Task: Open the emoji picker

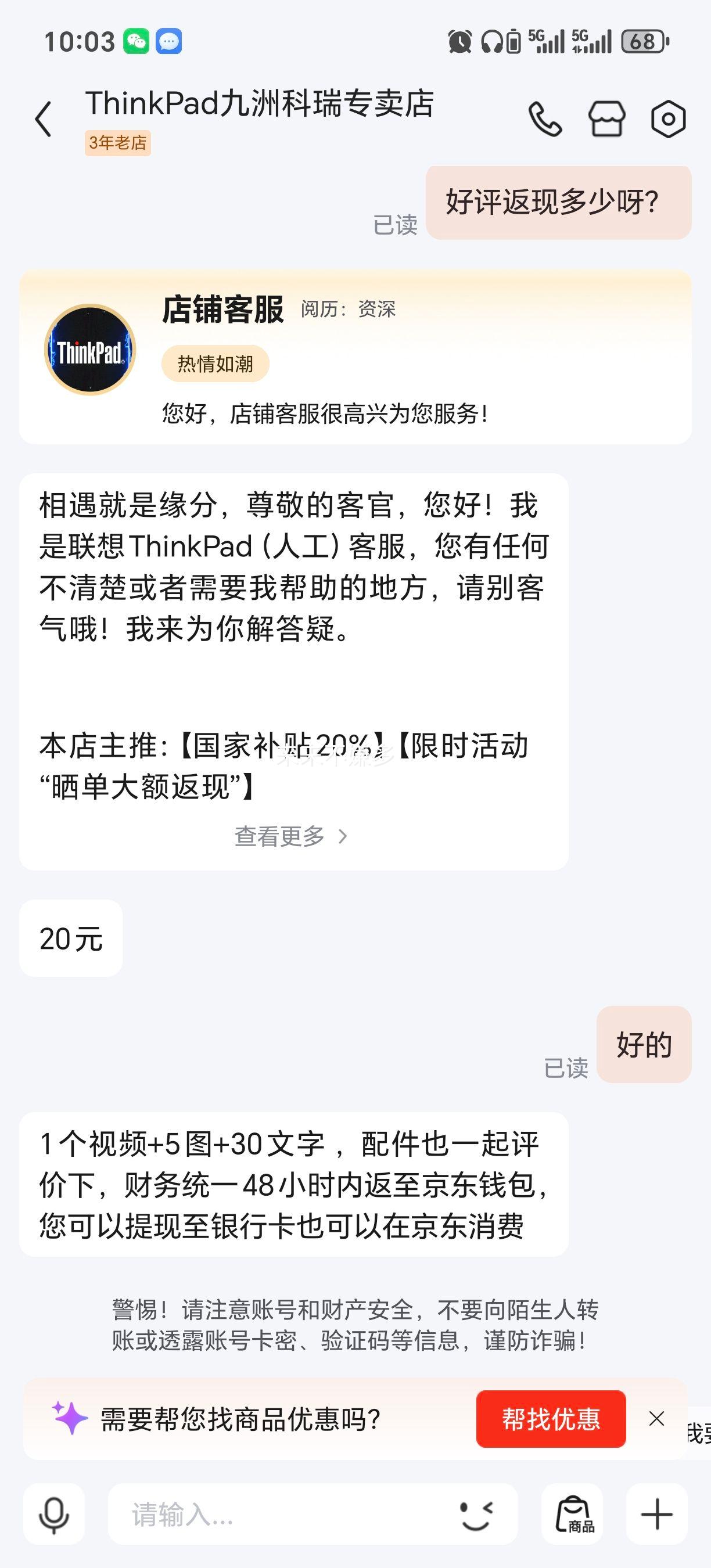Action: point(477,1514)
